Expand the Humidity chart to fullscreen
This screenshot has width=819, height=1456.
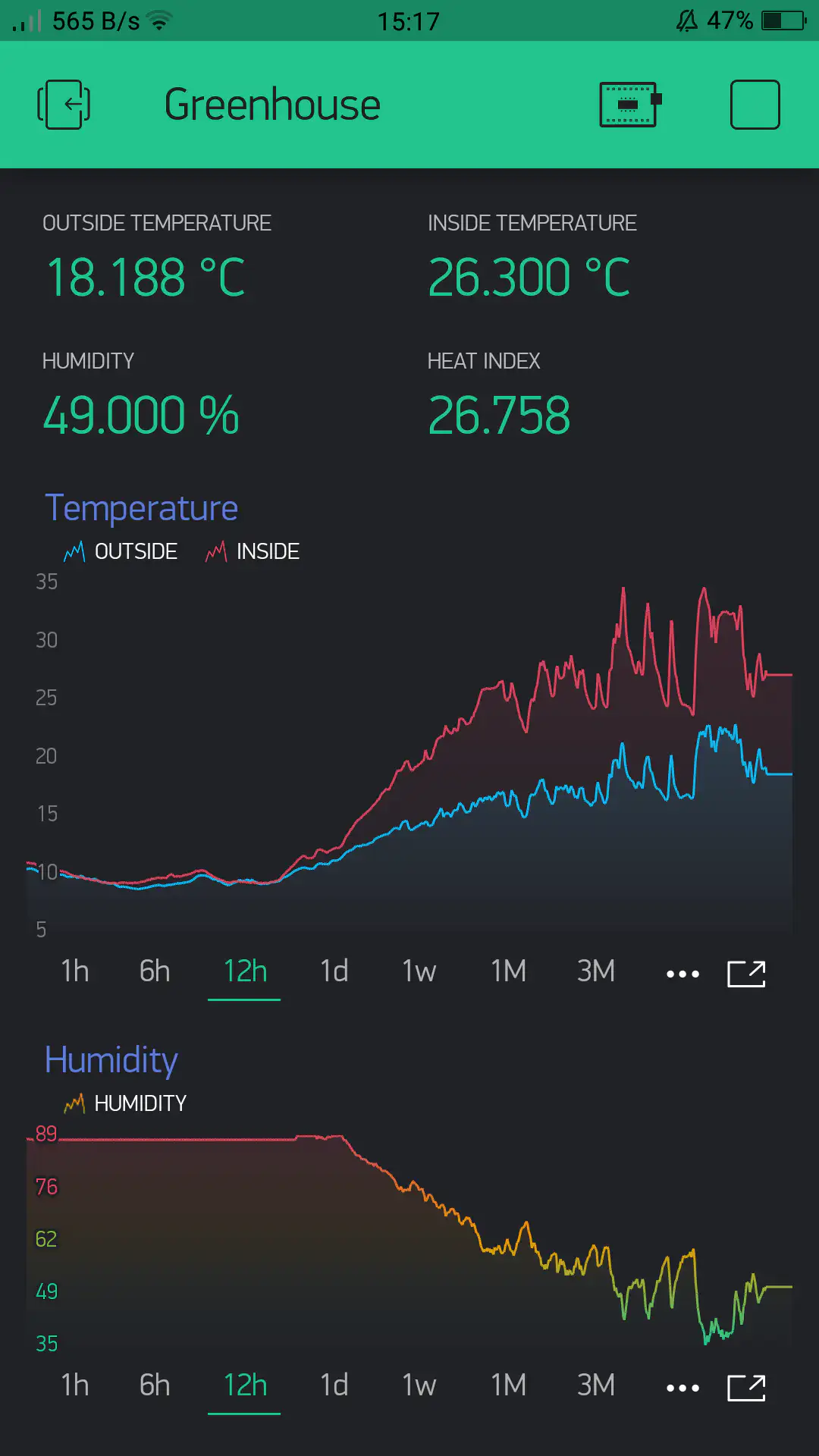click(x=747, y=1387)
